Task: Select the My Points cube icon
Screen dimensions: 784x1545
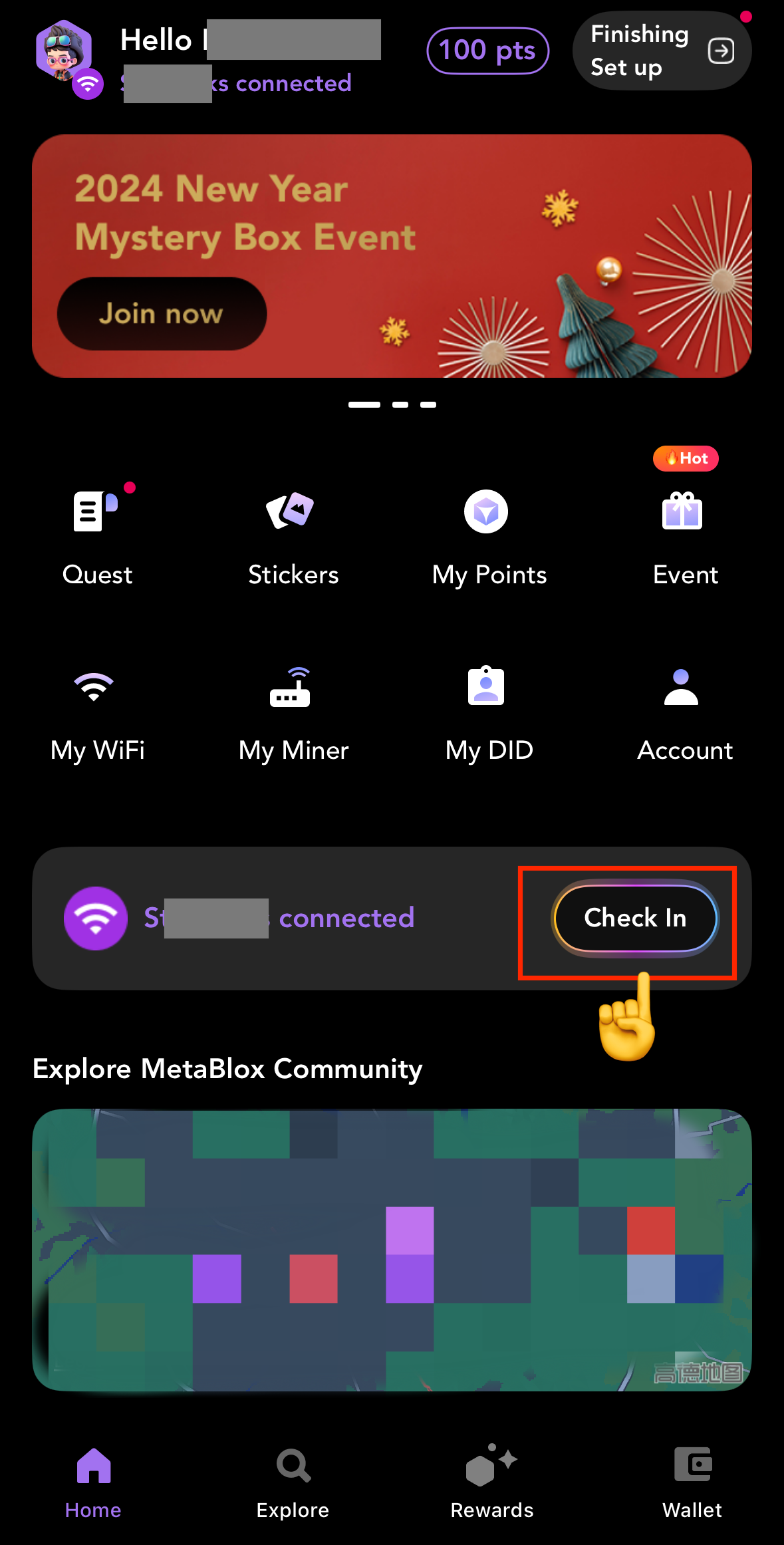Action: pos(486,511)
